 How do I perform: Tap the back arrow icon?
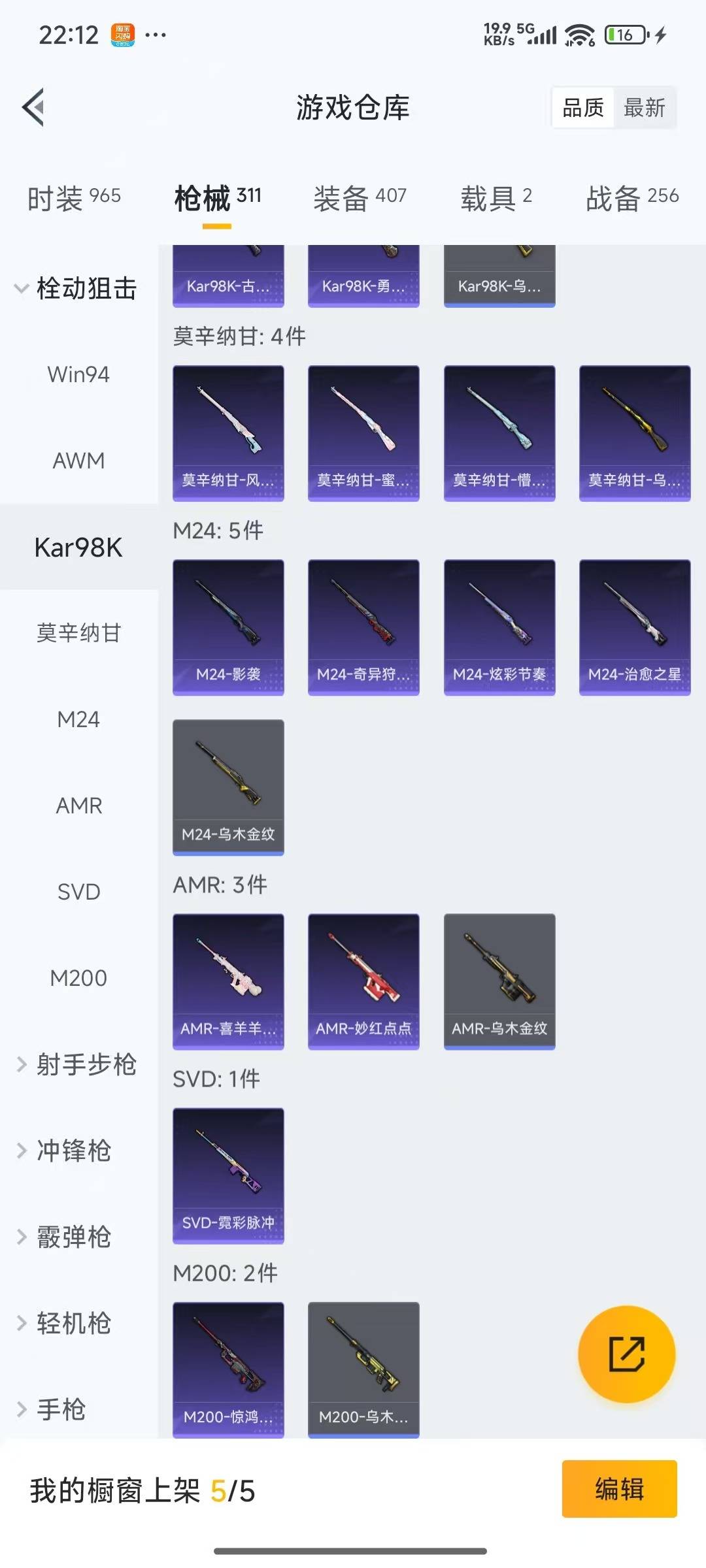click(34, 108)
